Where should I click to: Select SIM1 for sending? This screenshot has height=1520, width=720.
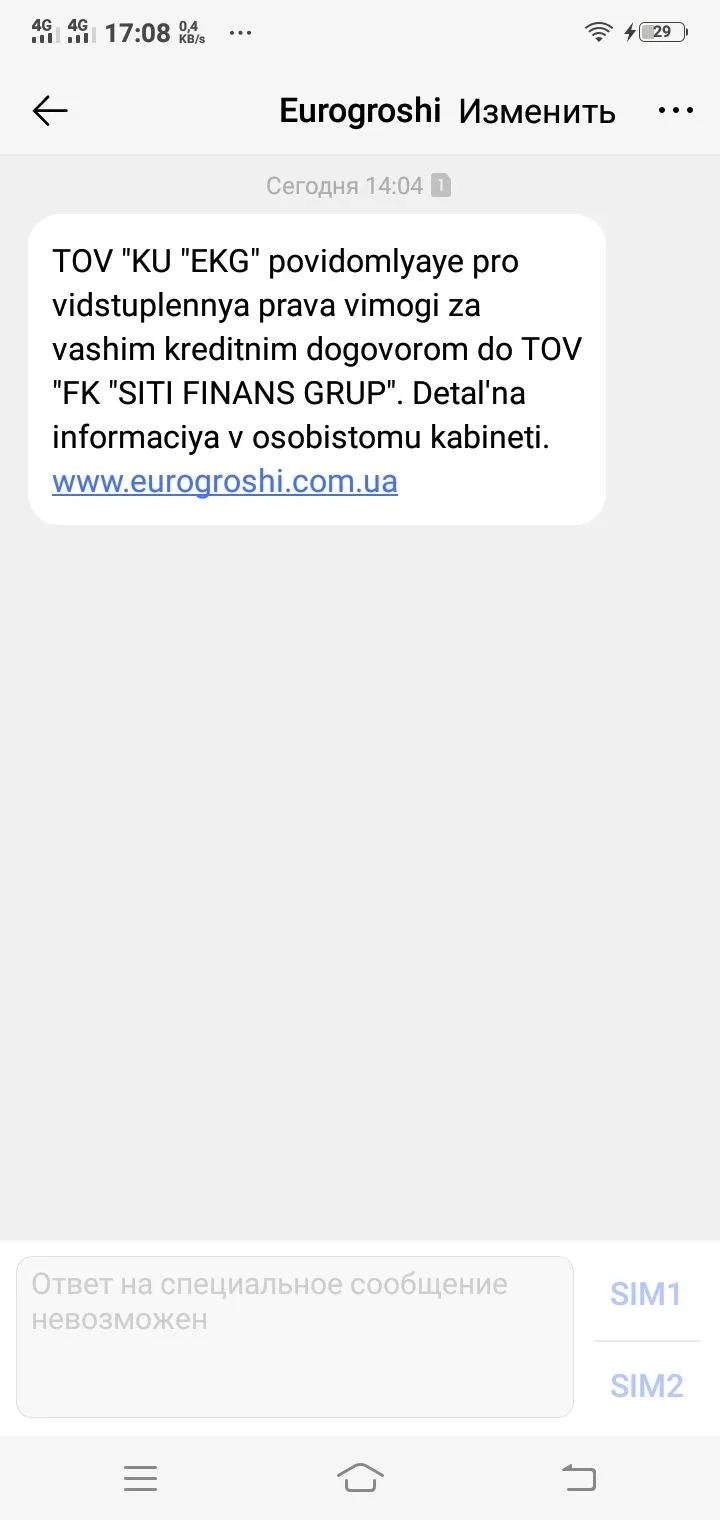[646, 1294]
